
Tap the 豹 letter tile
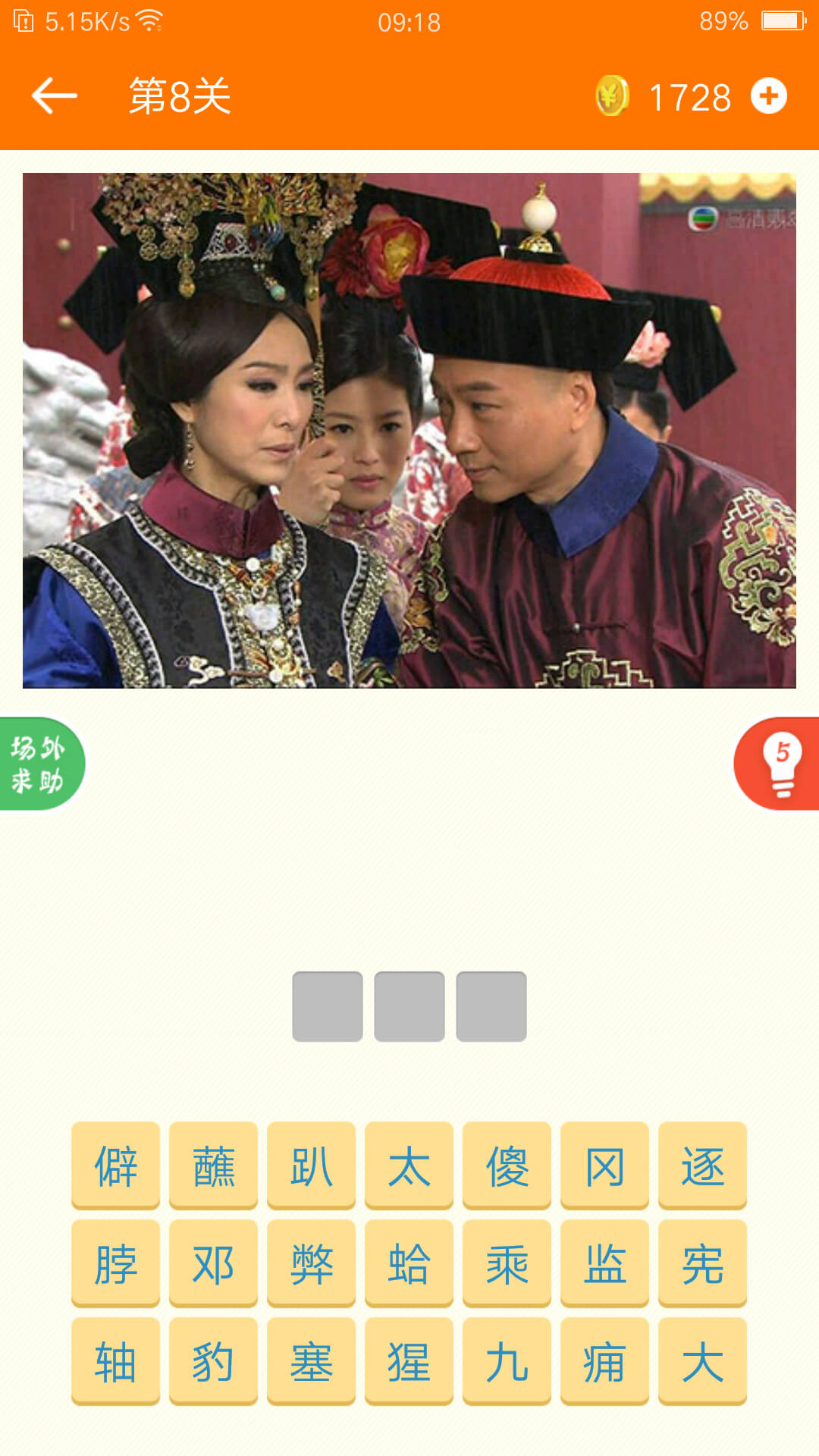(213, 1361)
